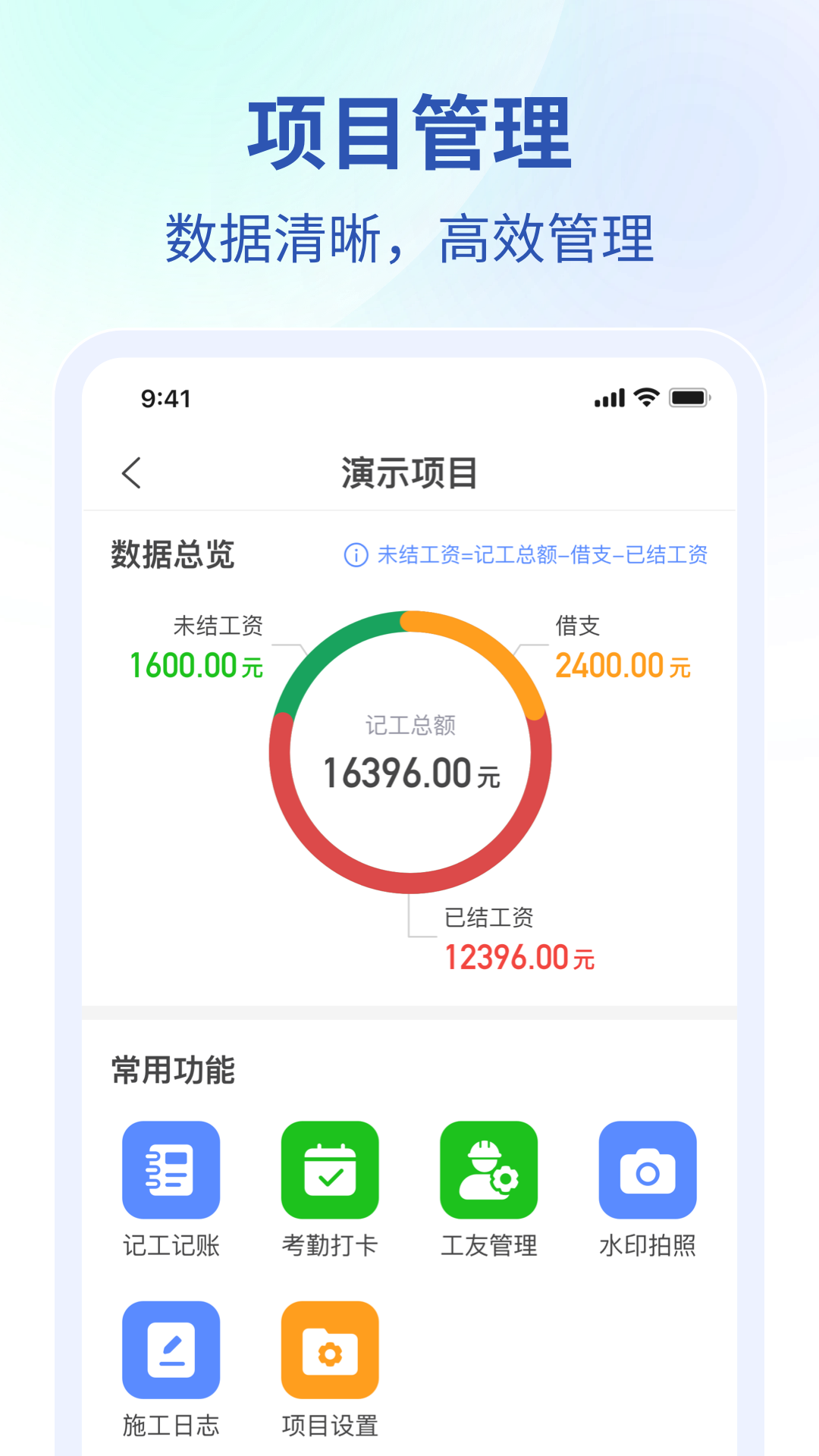Tap the circled info icon beside the wage formula

(x=355, y=556)
